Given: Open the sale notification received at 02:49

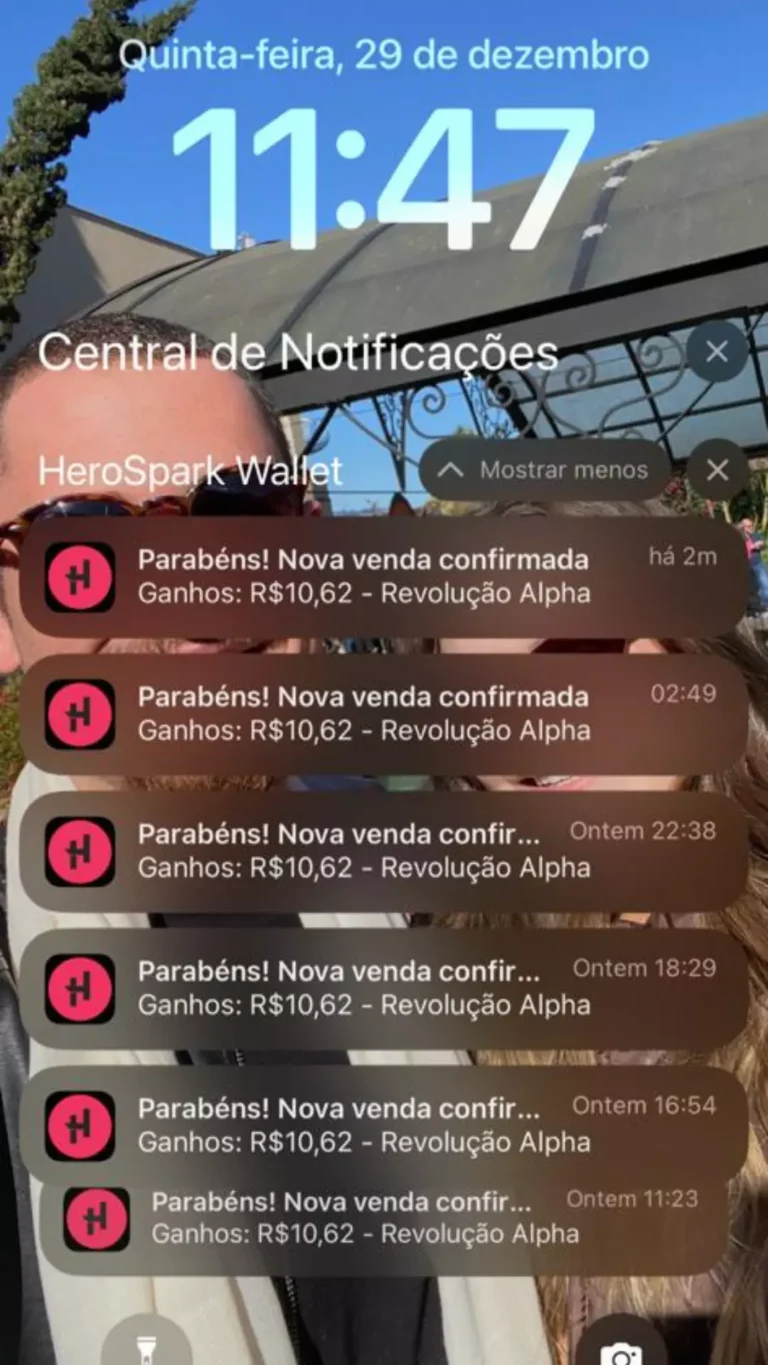Looking at the screenshot, I should (383, 714).
